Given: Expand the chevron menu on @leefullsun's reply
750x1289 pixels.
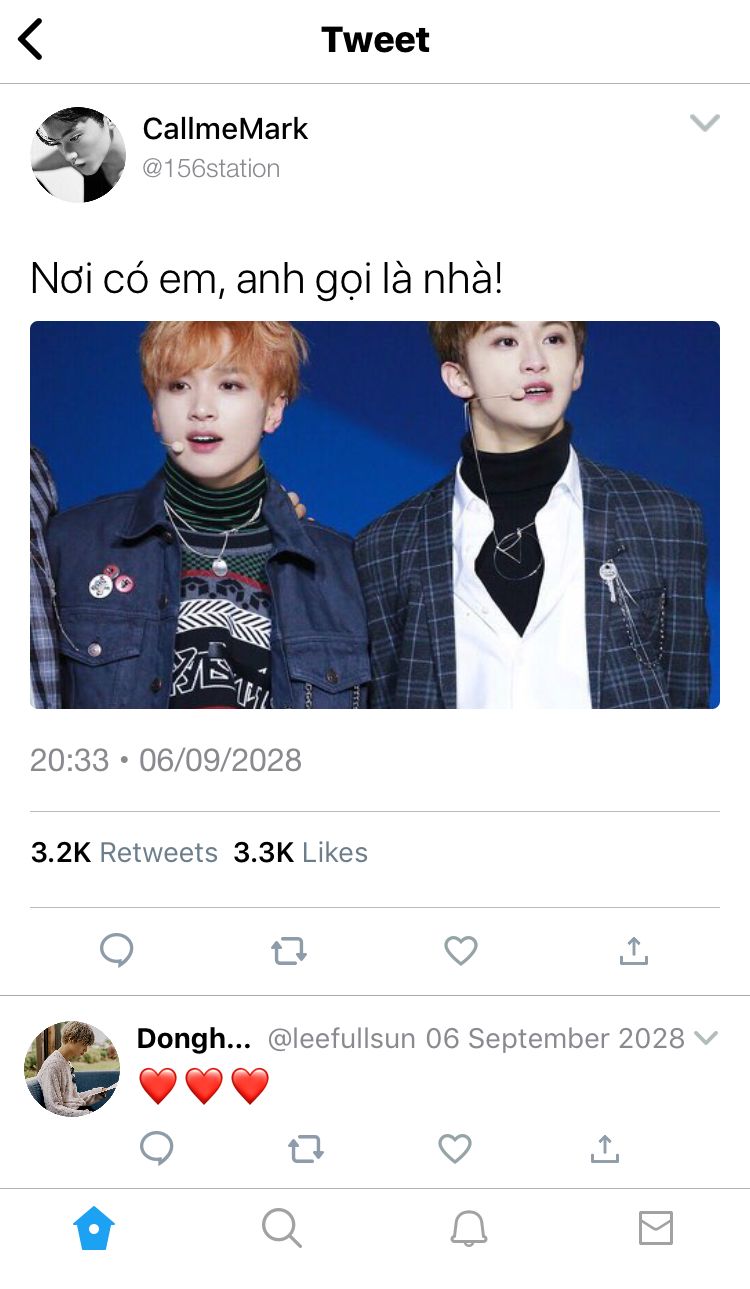Looking at the screenshot, I should (x=706, y=1038).
